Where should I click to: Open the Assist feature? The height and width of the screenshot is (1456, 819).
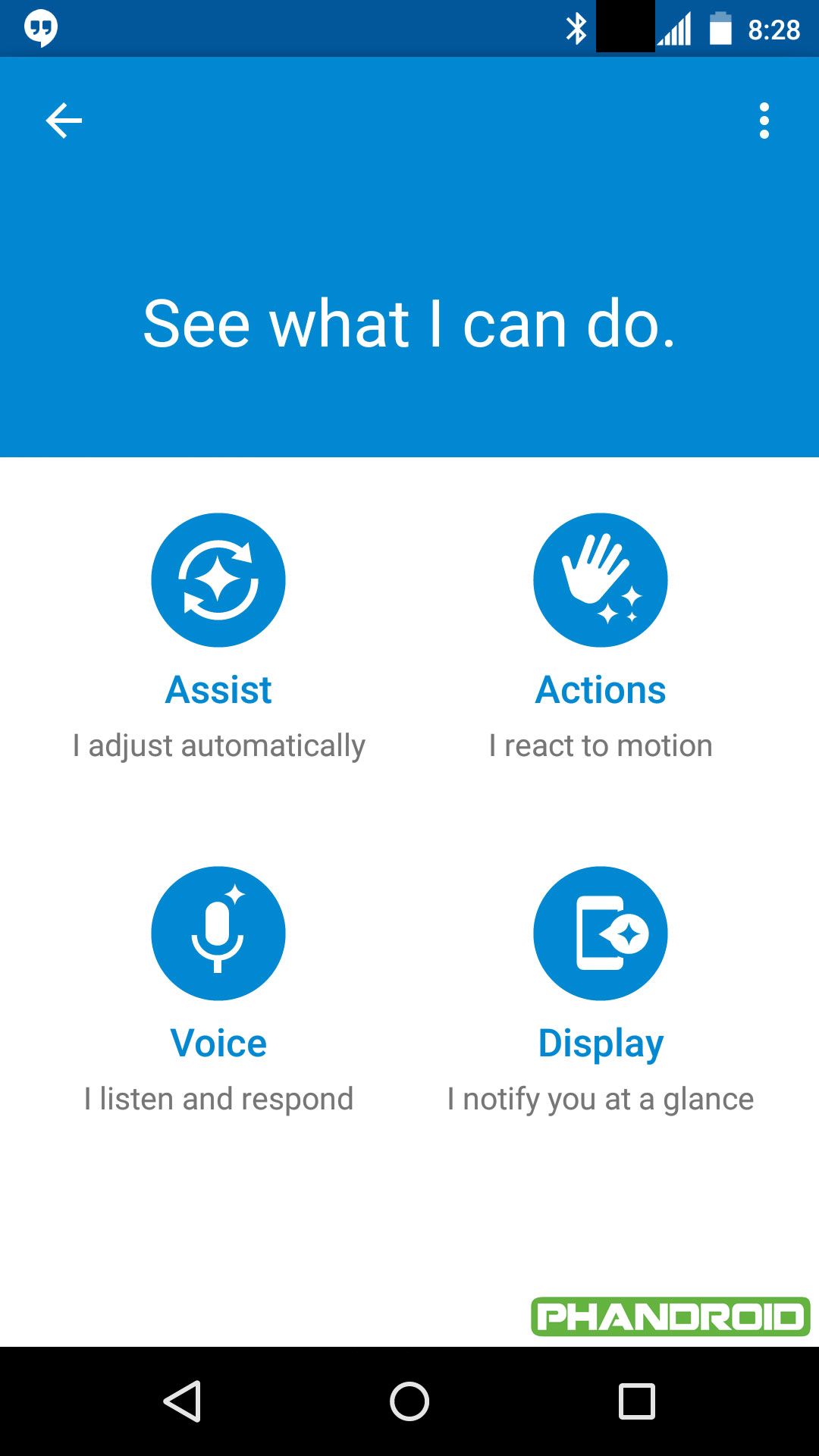click(x=218, y=581)
